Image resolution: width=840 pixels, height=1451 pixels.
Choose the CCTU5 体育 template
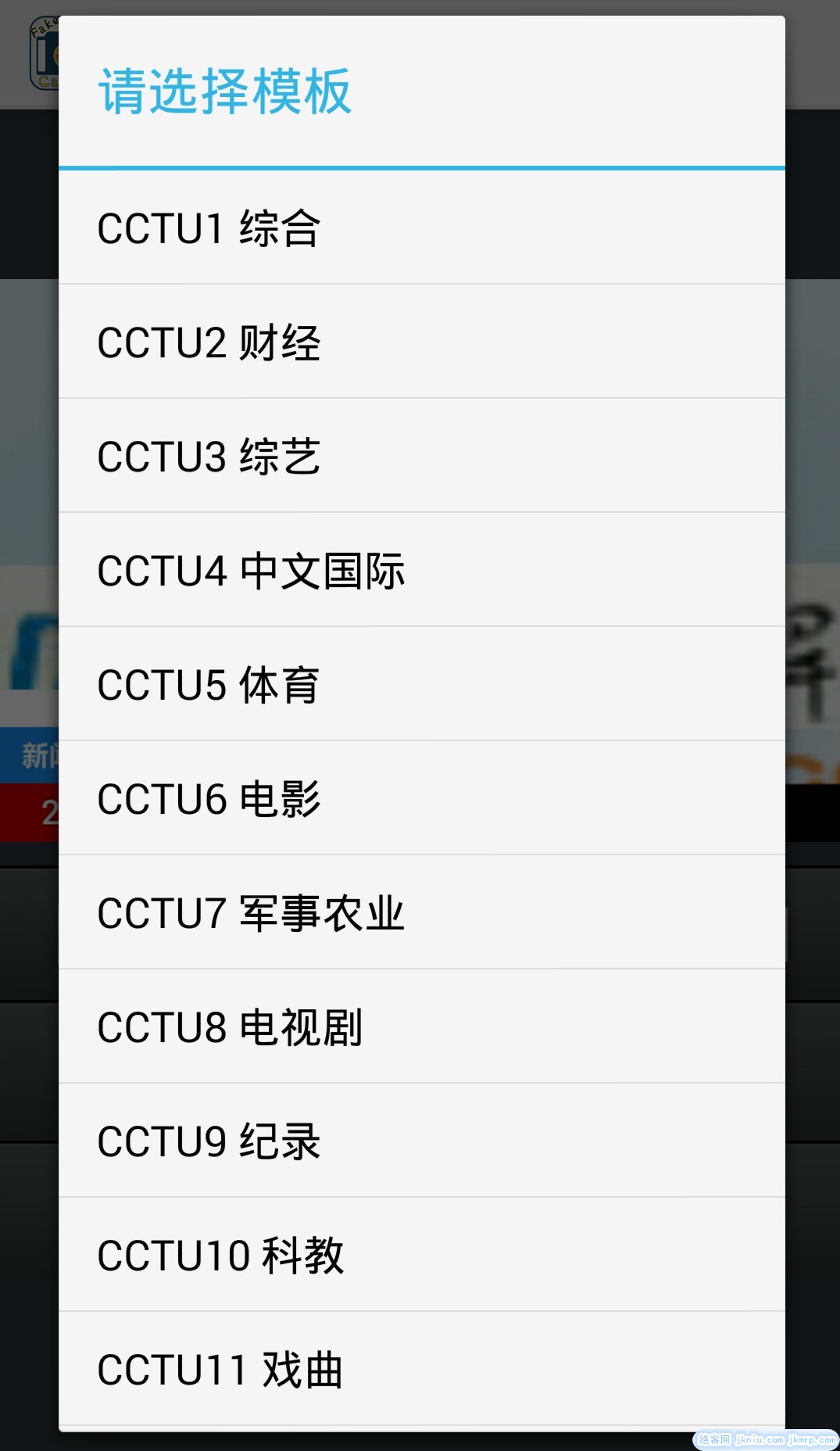(422, 685)
